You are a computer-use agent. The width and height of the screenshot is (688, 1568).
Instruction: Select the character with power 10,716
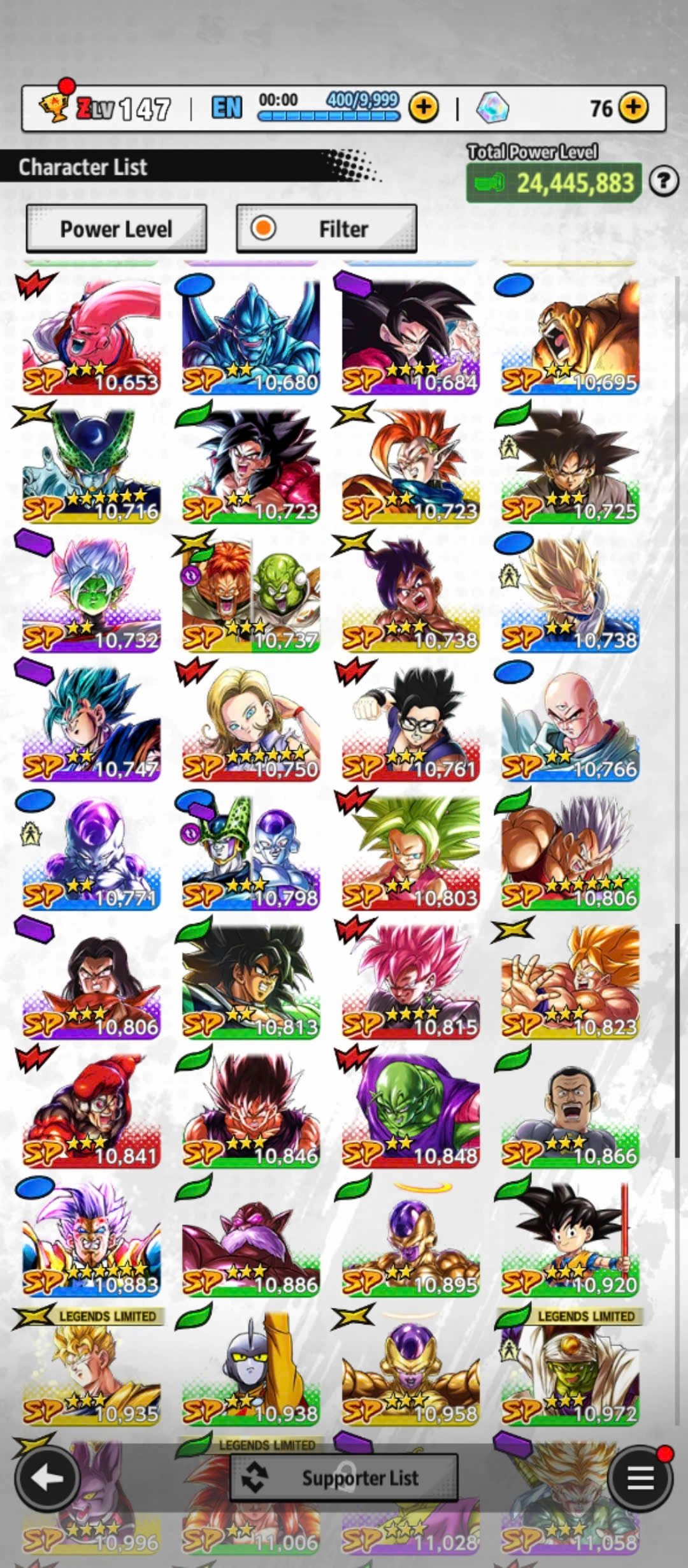(91, 465)
